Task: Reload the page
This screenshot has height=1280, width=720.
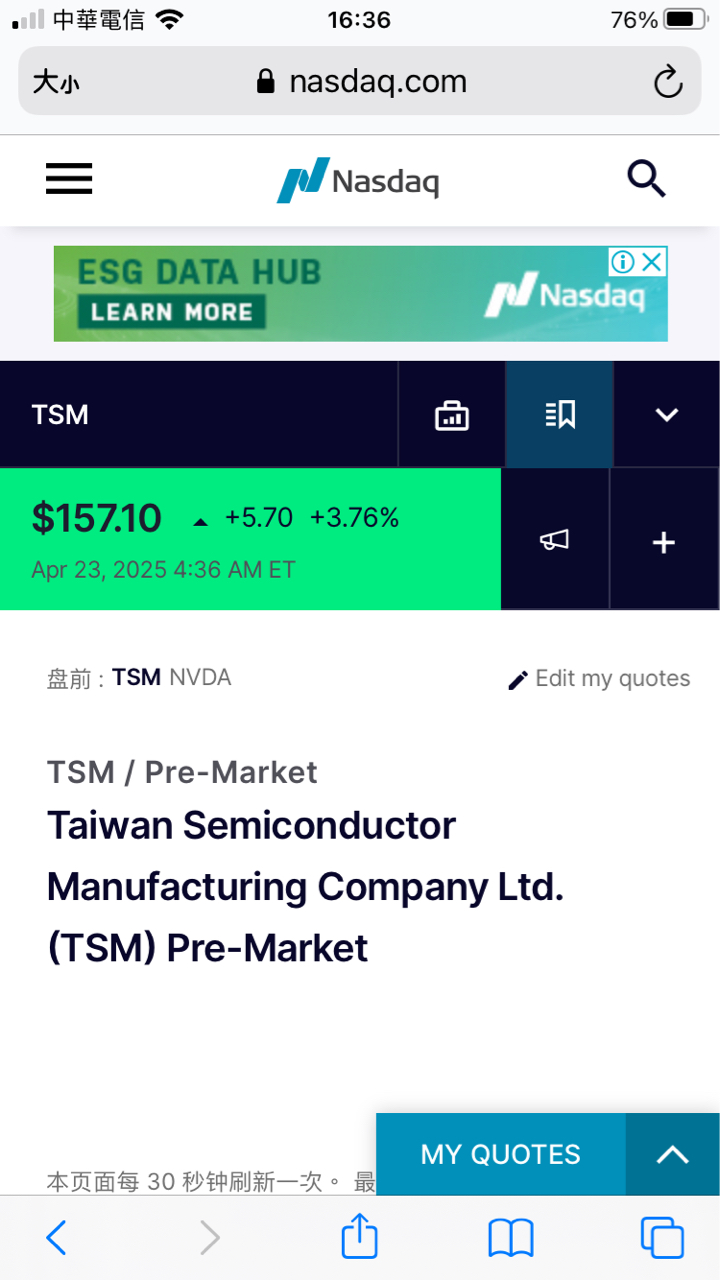Action: click(x=667, y=82)
